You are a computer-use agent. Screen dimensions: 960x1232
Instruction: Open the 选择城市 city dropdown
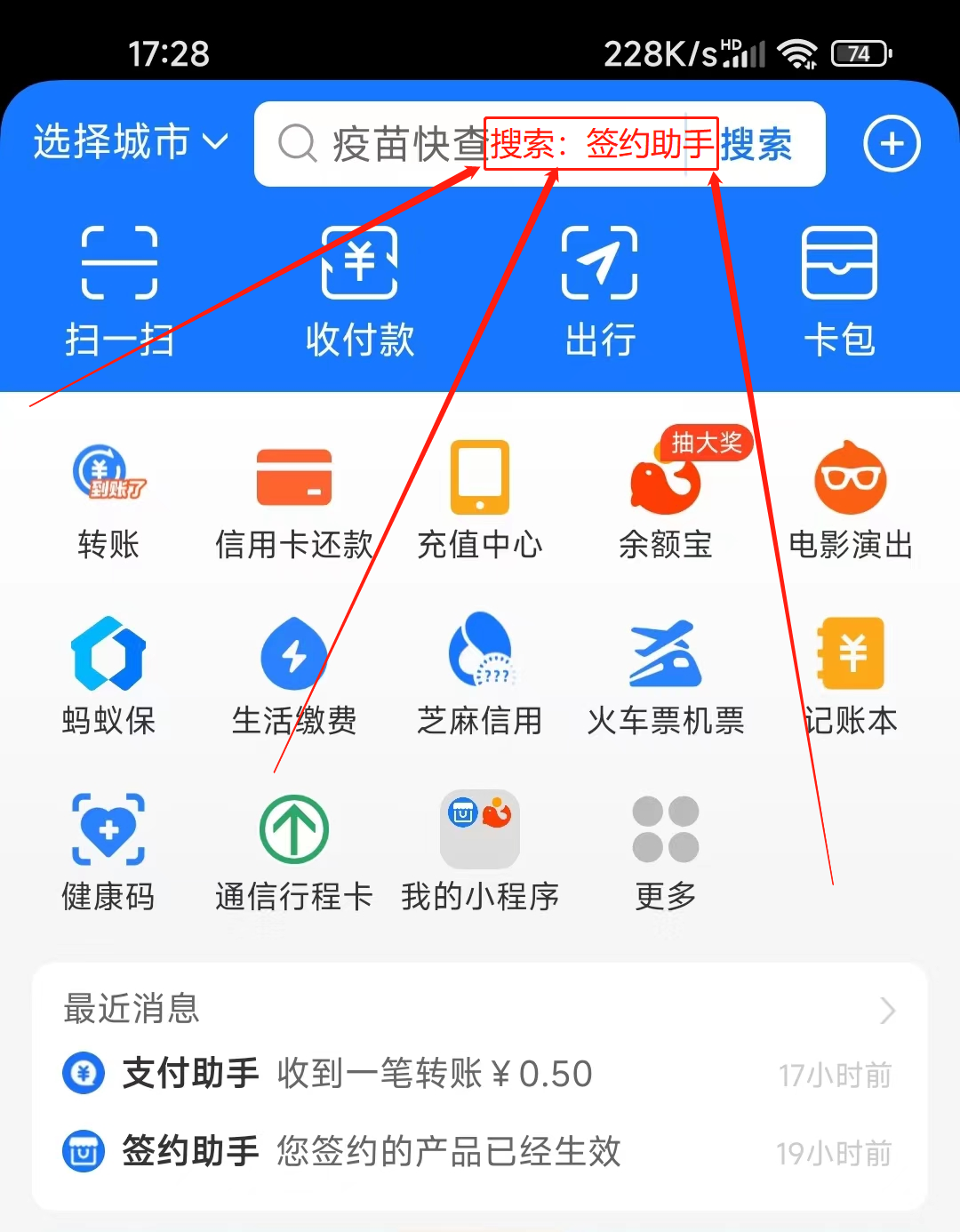131,142
